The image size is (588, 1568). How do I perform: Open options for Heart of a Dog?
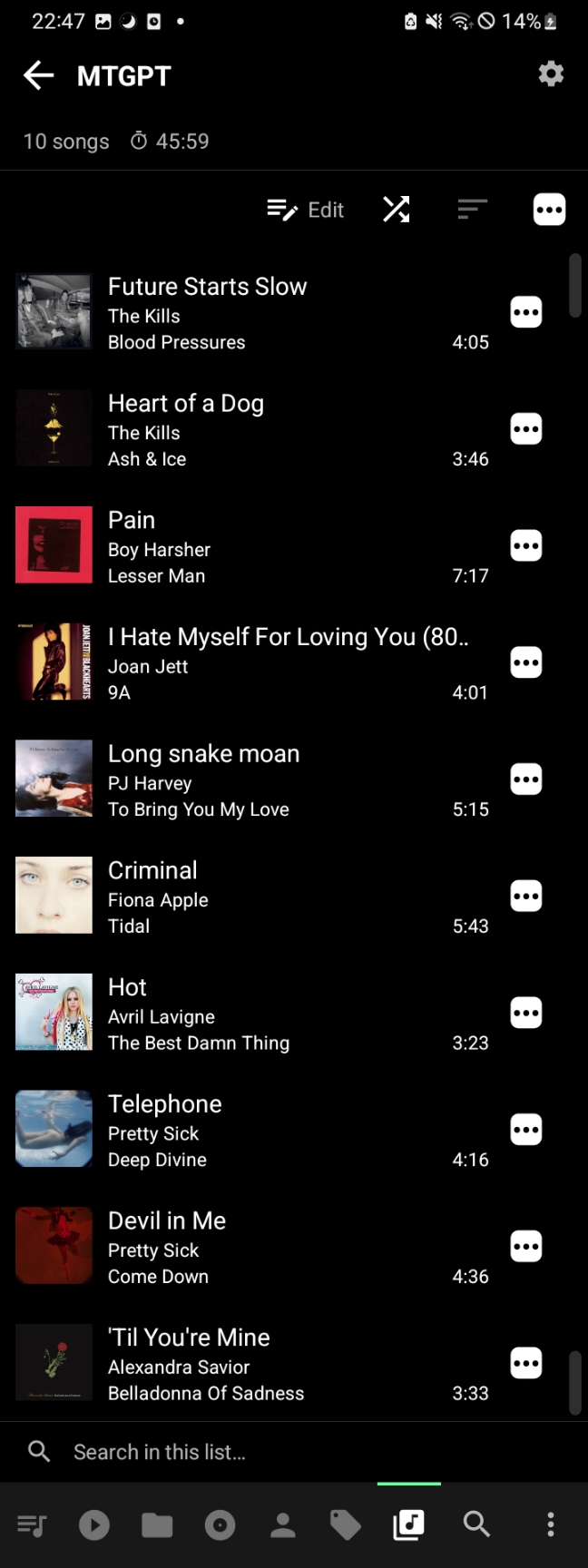[x=526, y=428]
